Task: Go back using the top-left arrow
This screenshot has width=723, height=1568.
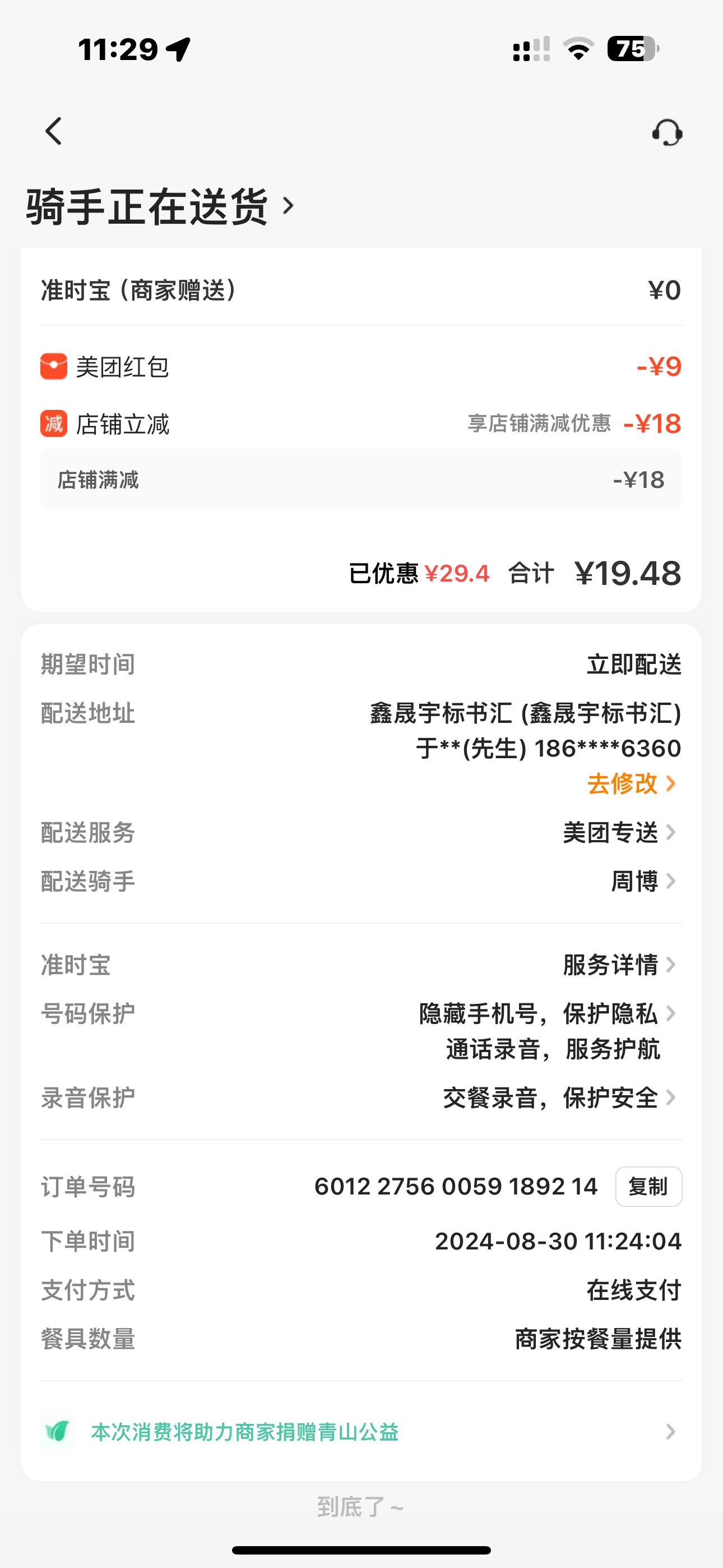Action: coord(54,131)
